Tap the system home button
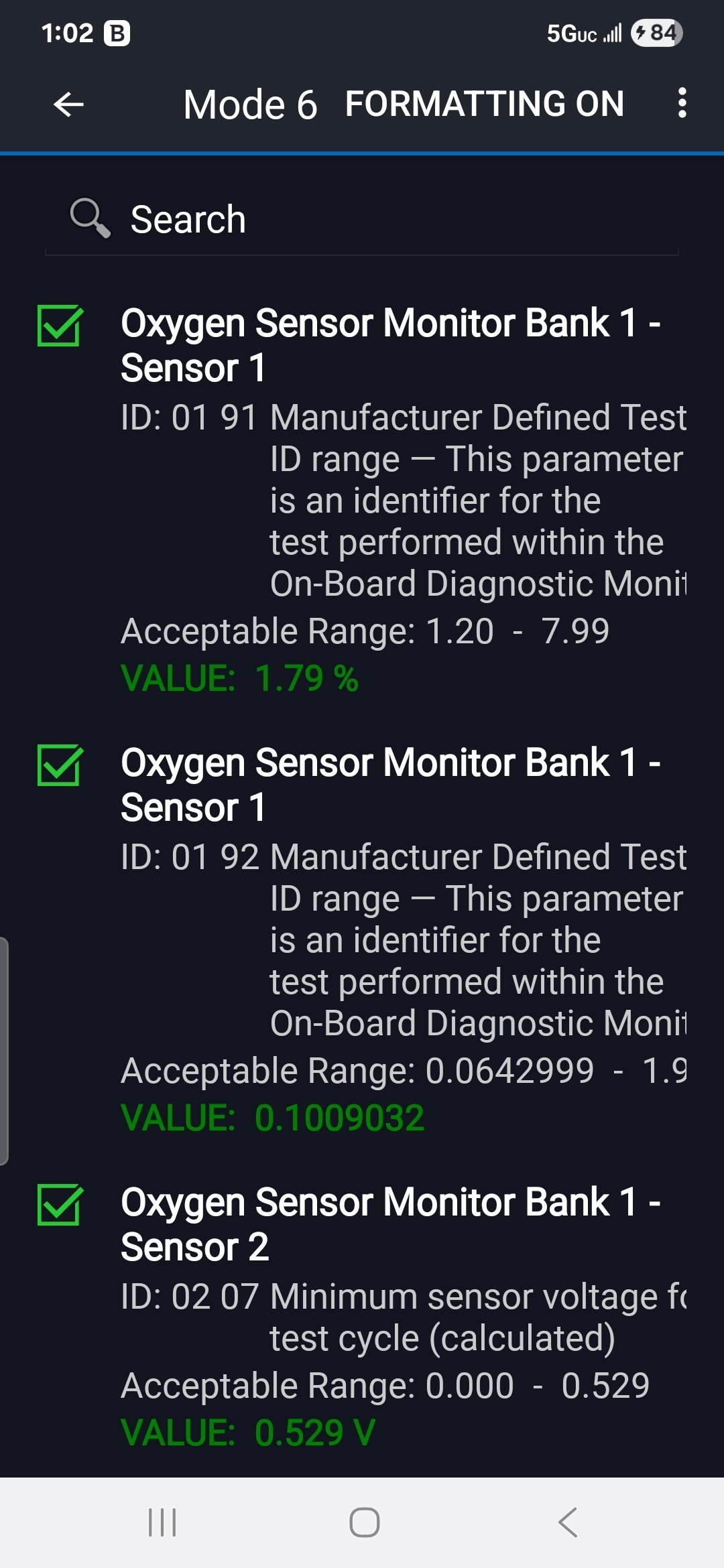 (364, 1522)
